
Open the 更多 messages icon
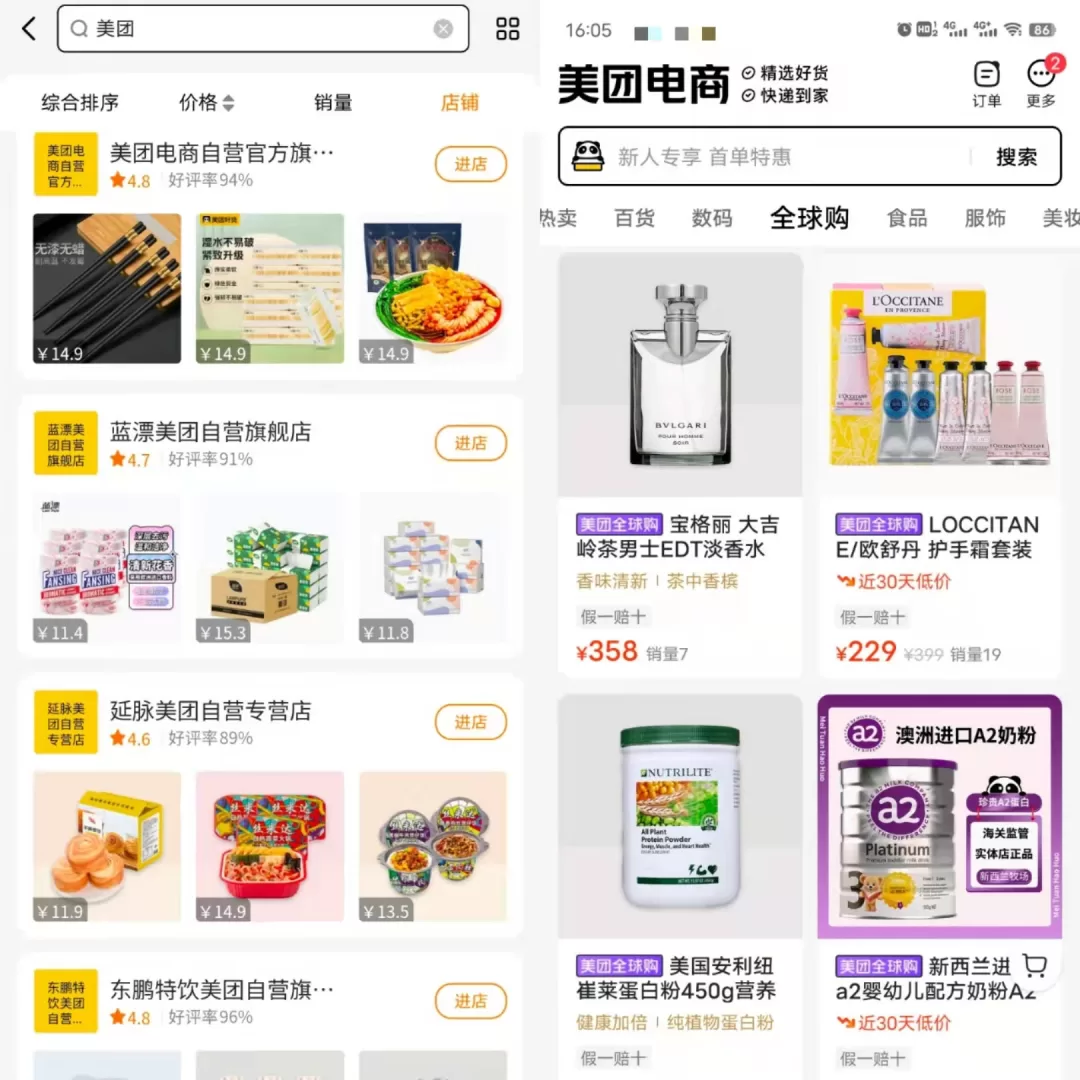coord(1041,84)
